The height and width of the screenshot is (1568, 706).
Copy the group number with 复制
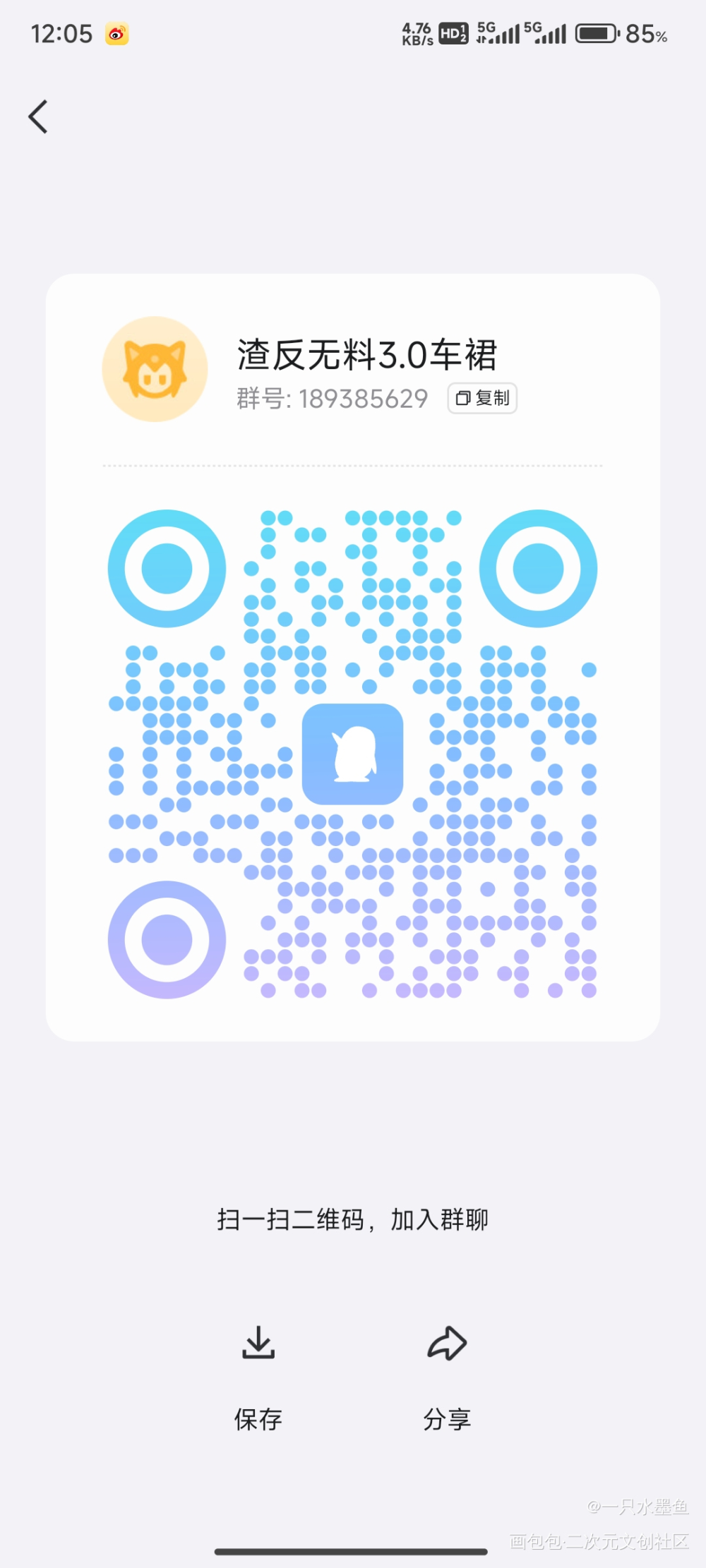(482, 399)
